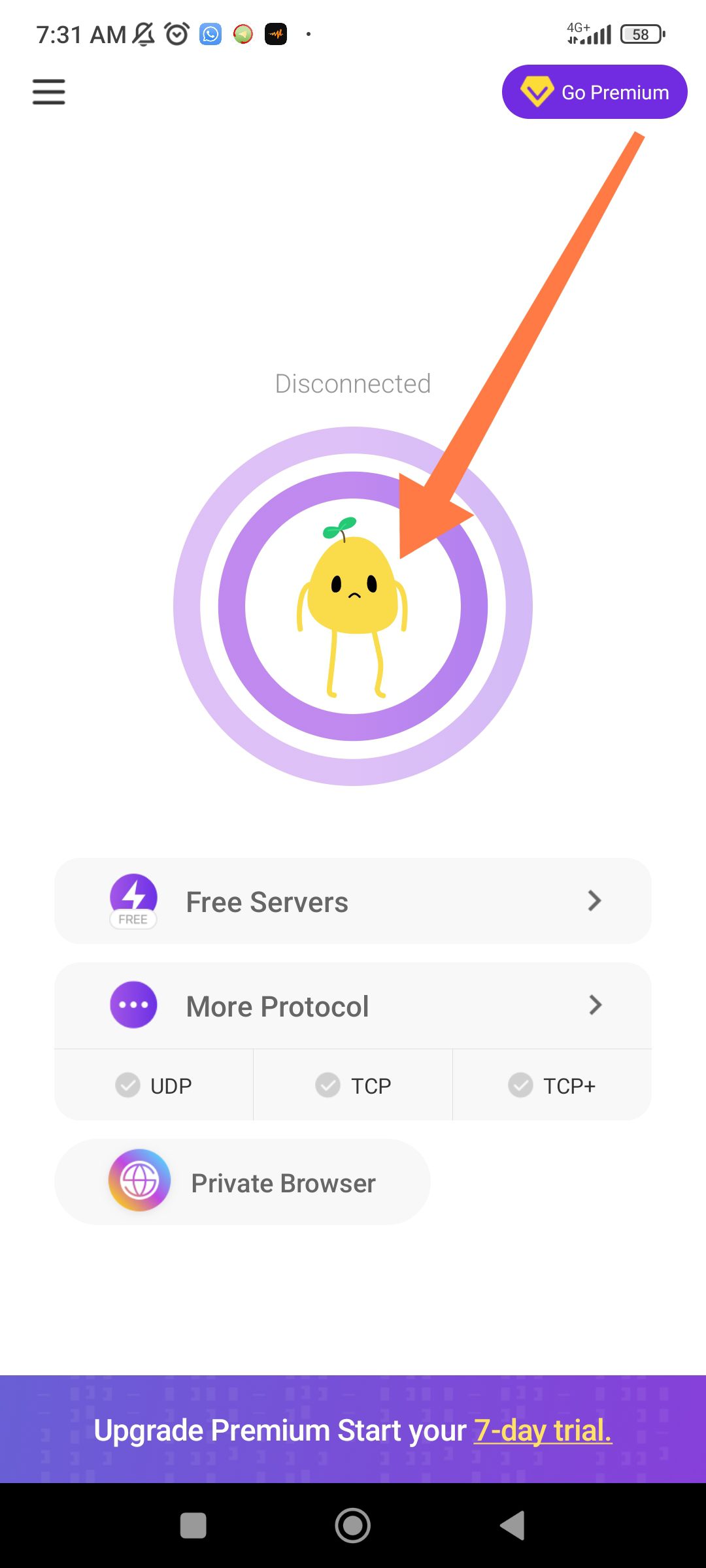Tap the mascot circle to connect VPN
The width and height of the screenshot is (706, 1568).
[352, 606]
